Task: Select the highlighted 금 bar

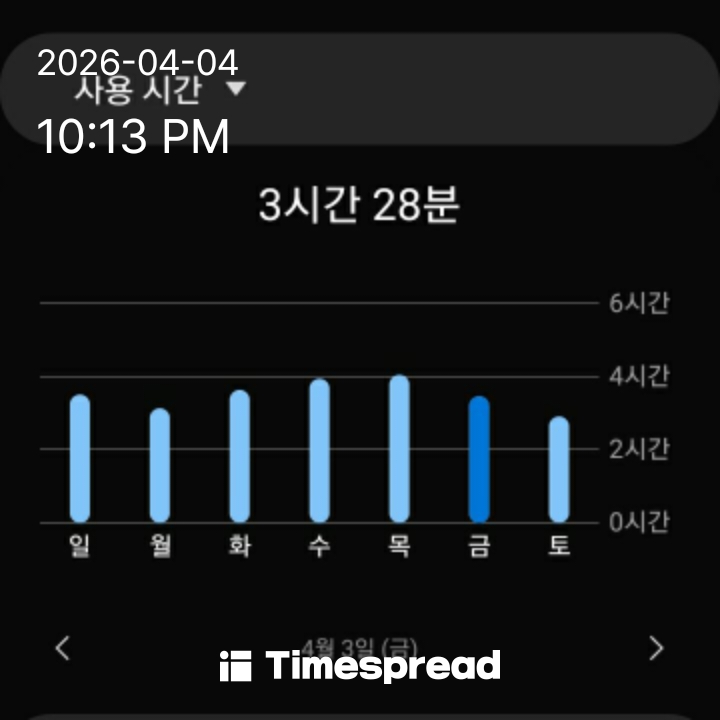Action: [479, 460]
